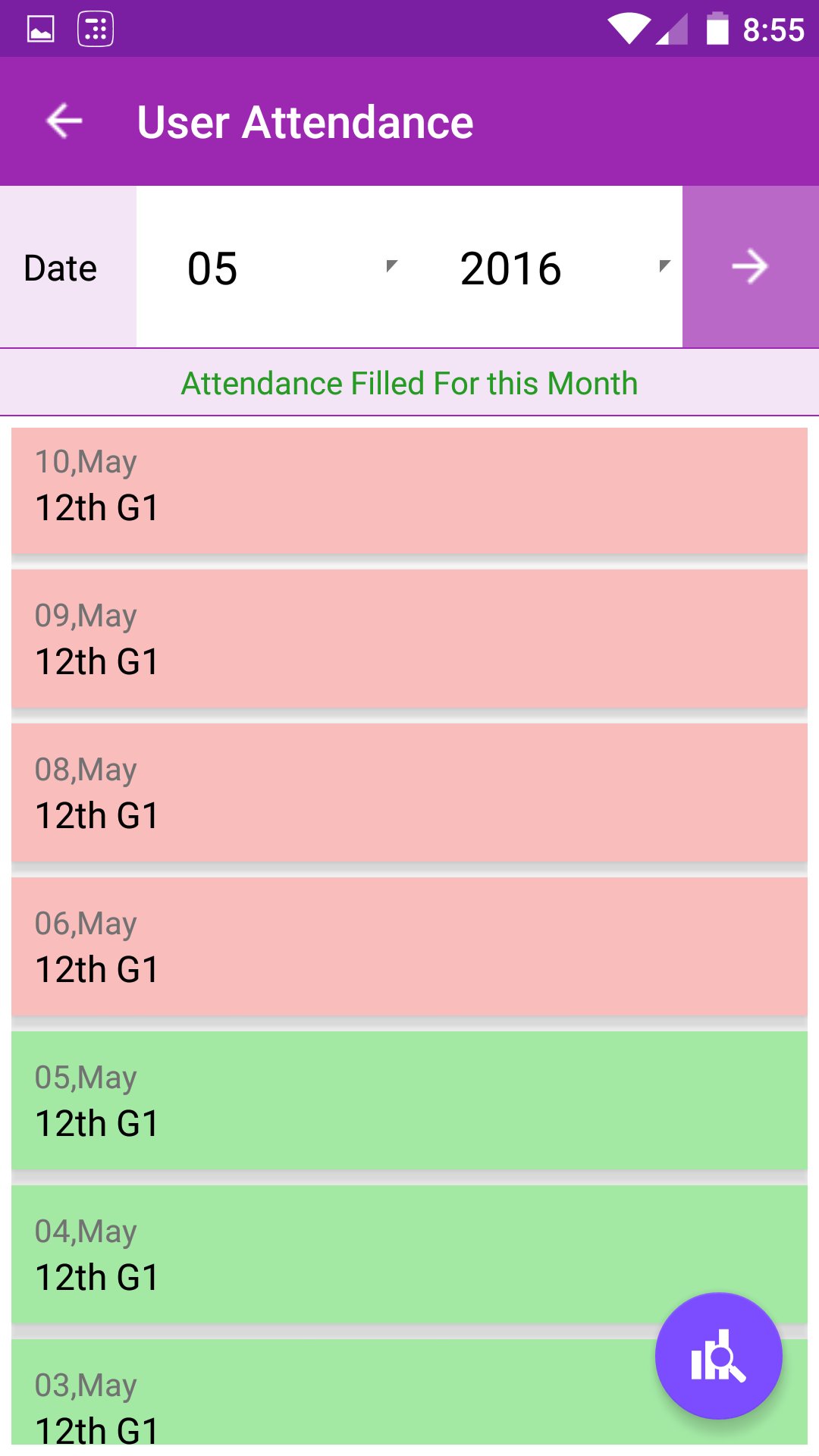Open the 05,May attendance entry
Viewport: 819px width, 1456px height.
pos(409,1100)
